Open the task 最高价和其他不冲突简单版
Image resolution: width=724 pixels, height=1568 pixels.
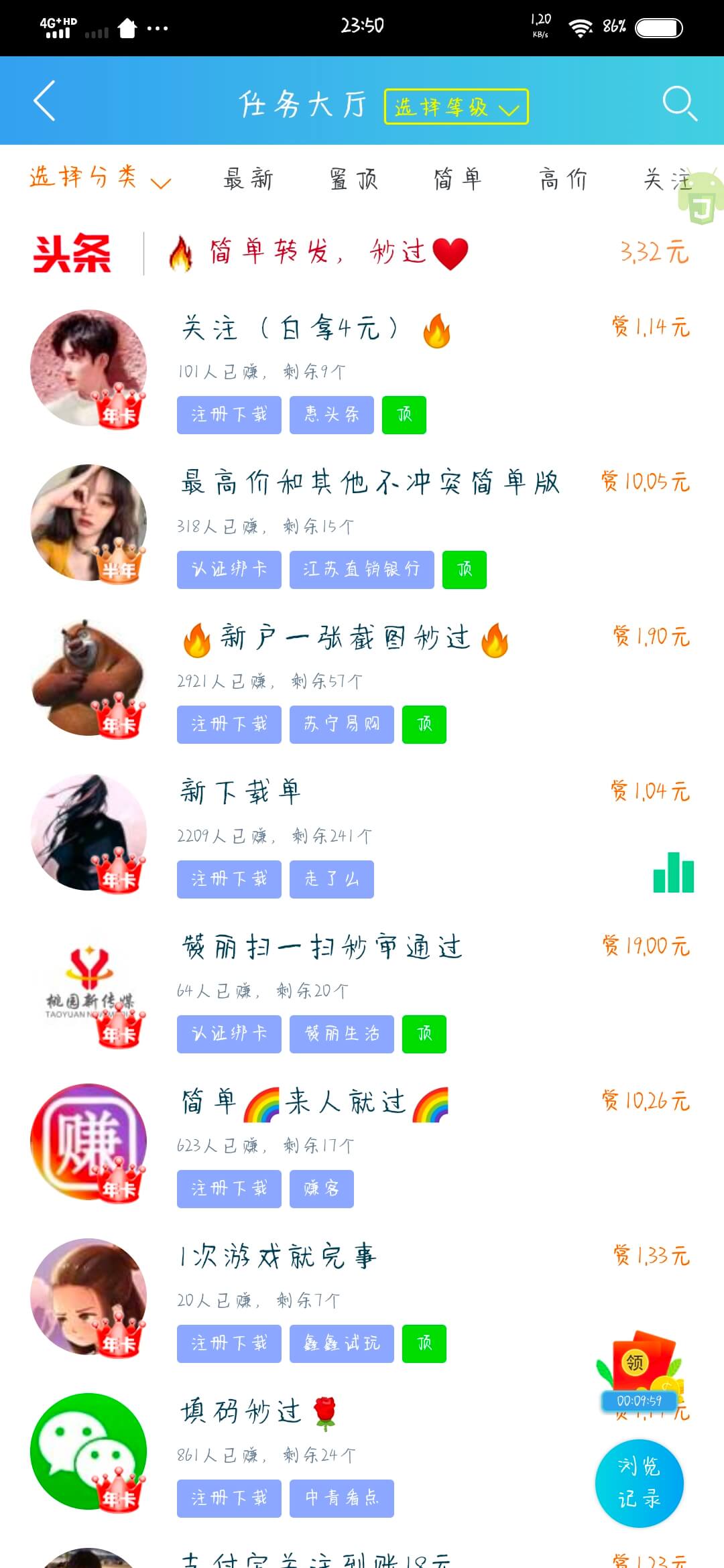click(x=362, y=527)
